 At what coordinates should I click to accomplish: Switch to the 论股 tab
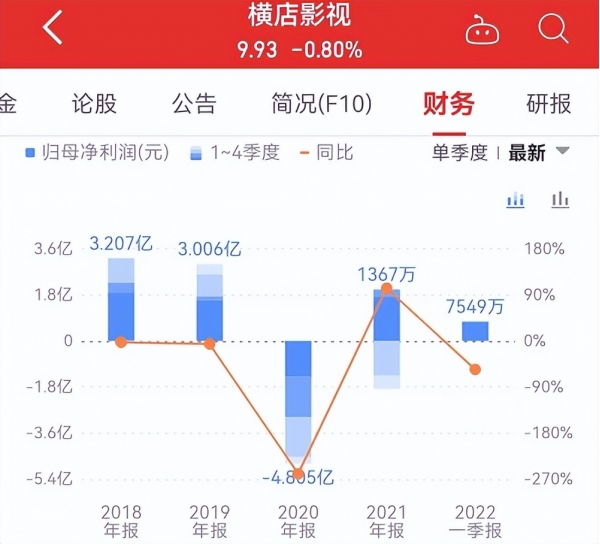(94, 103)
